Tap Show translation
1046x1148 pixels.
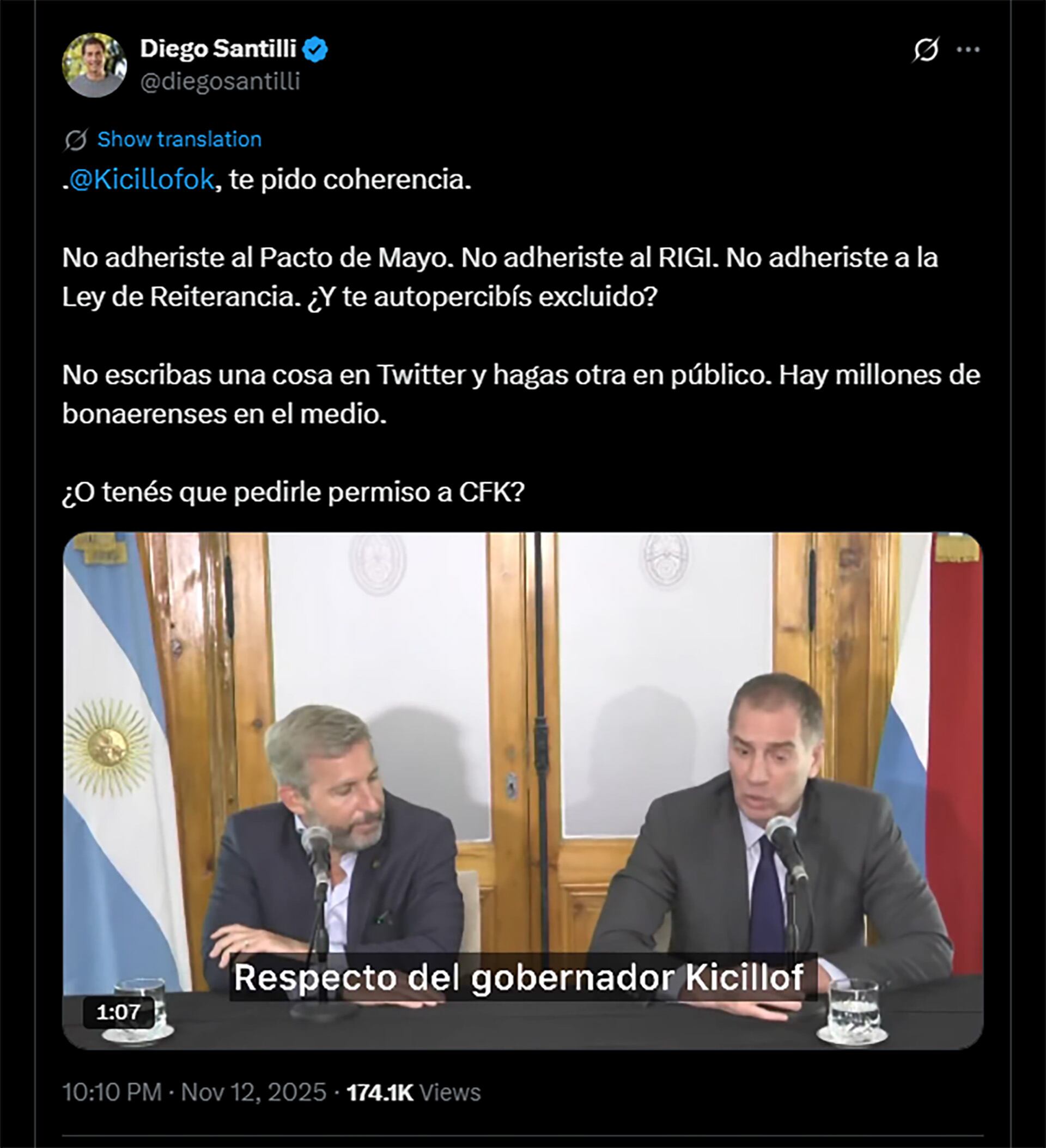[179, 139]
